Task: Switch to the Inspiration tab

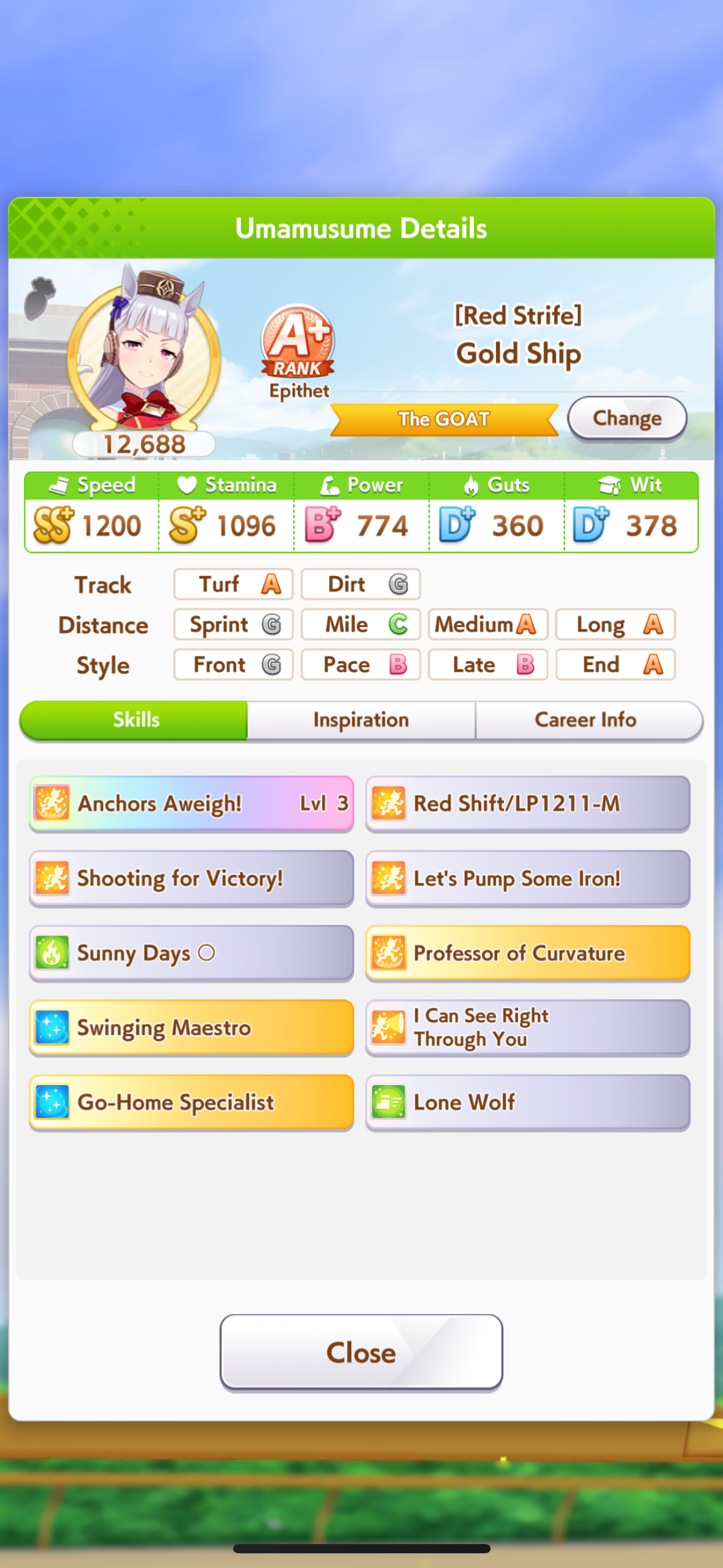Action: 361,720
